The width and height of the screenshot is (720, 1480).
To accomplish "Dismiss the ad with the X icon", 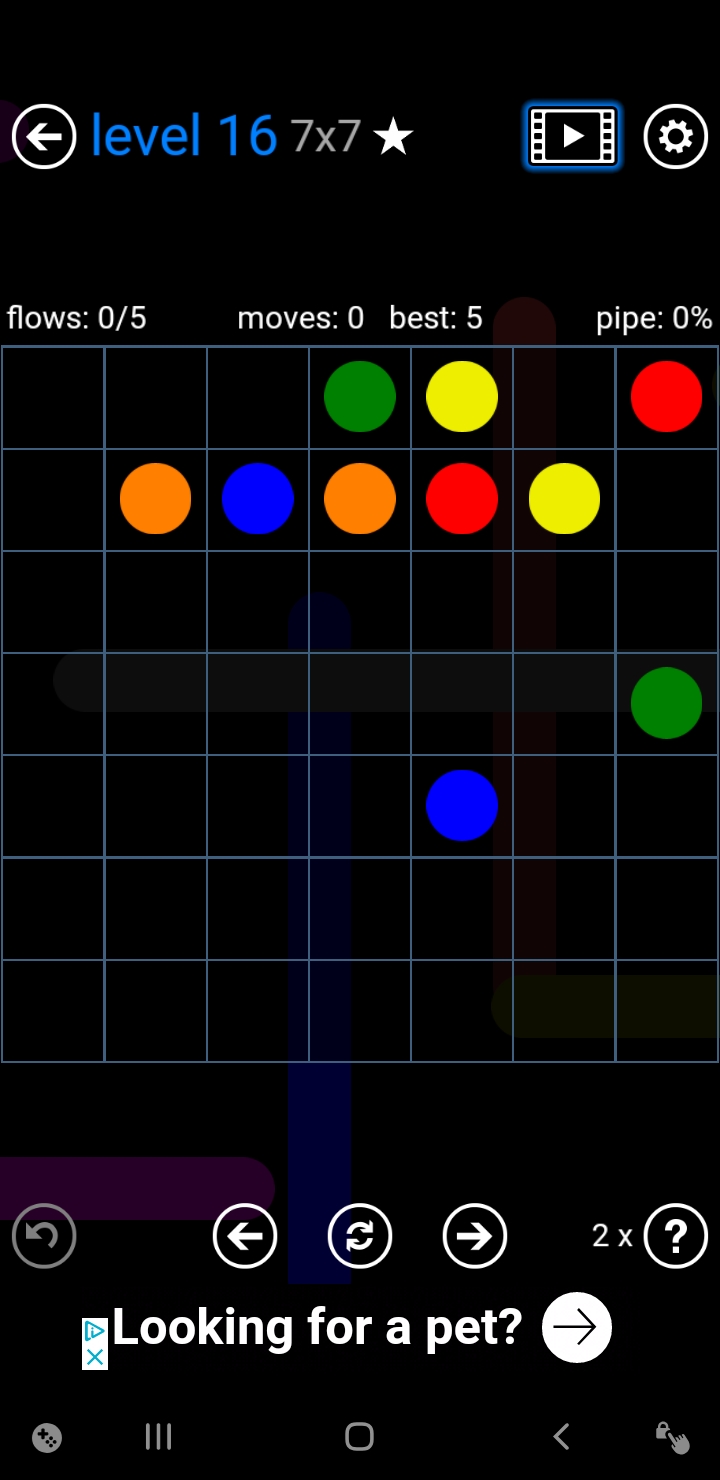I will pyautogui.click(x=94, y=1357).
